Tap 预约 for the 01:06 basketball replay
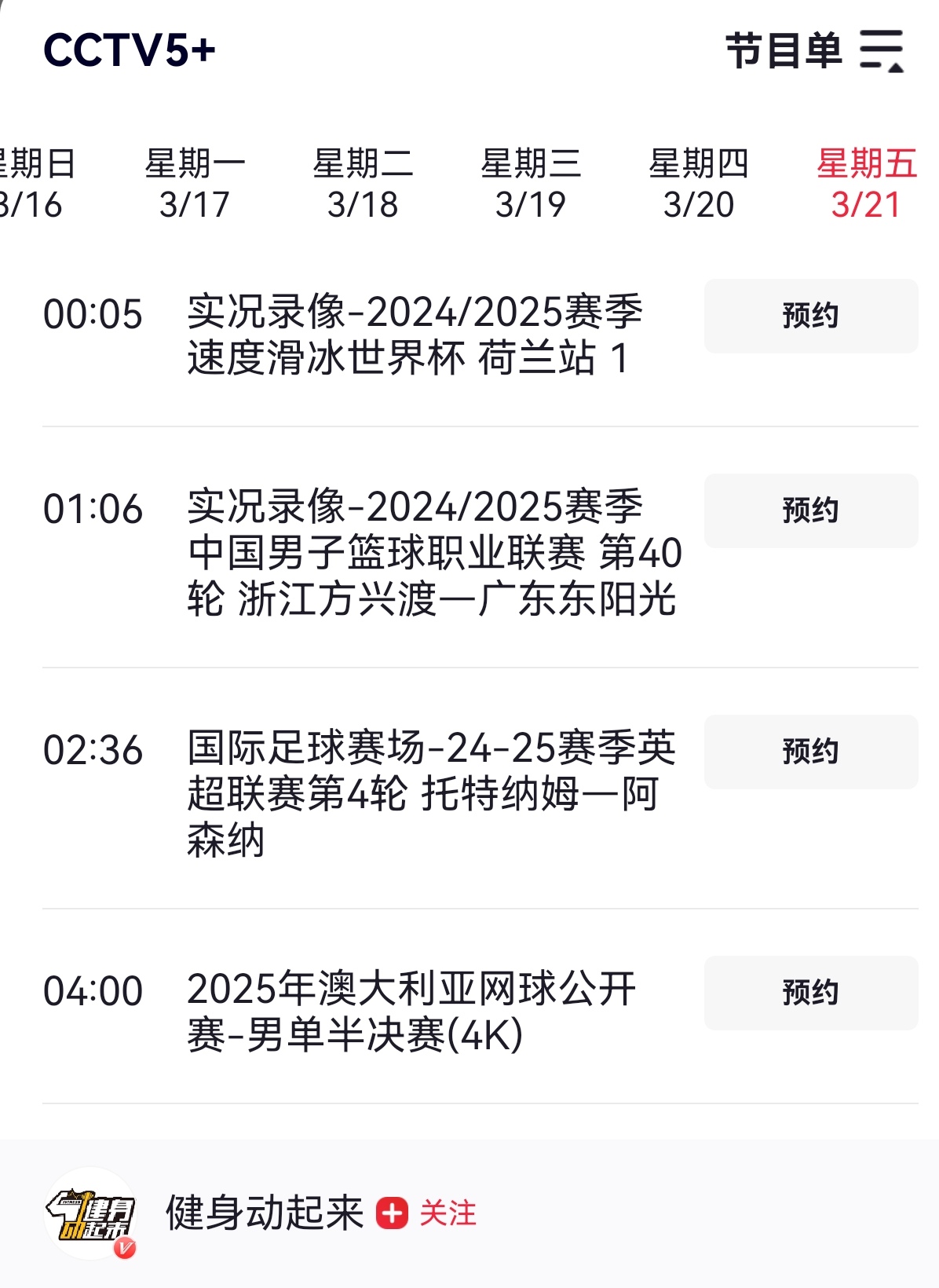939x1288 pixels. click(810, 510)
